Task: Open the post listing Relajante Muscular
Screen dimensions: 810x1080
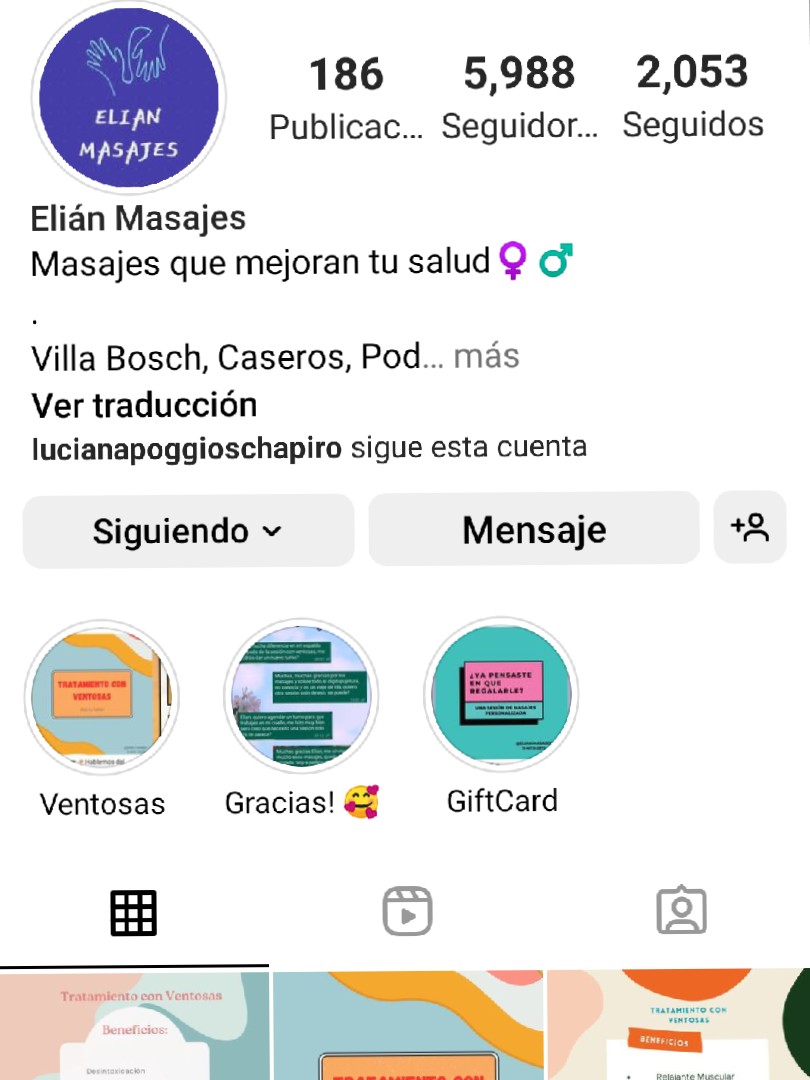Action: (678, 1026)
